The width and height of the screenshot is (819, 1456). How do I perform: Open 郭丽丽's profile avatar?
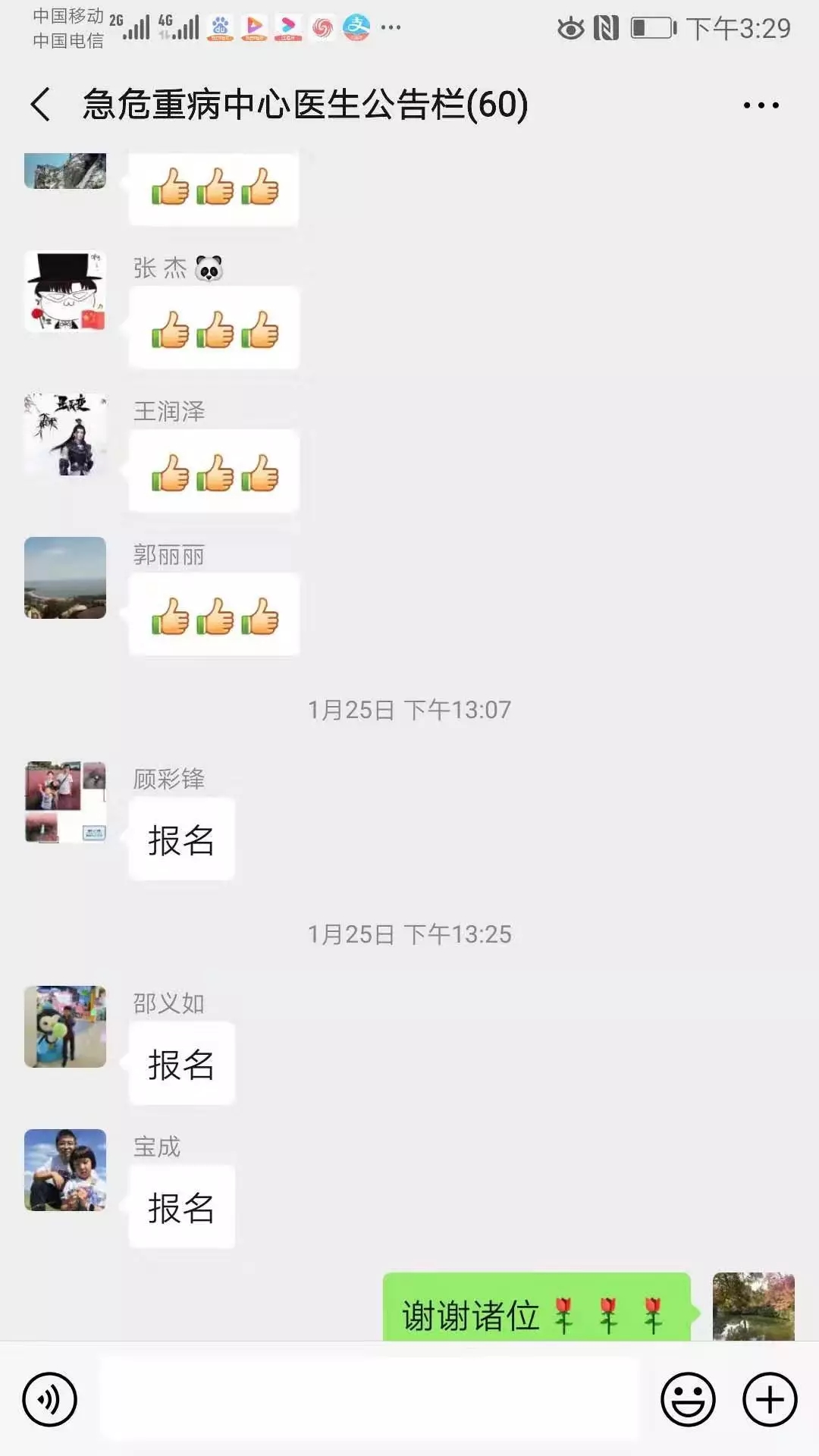pyautogui.click(x=65, y=578)
